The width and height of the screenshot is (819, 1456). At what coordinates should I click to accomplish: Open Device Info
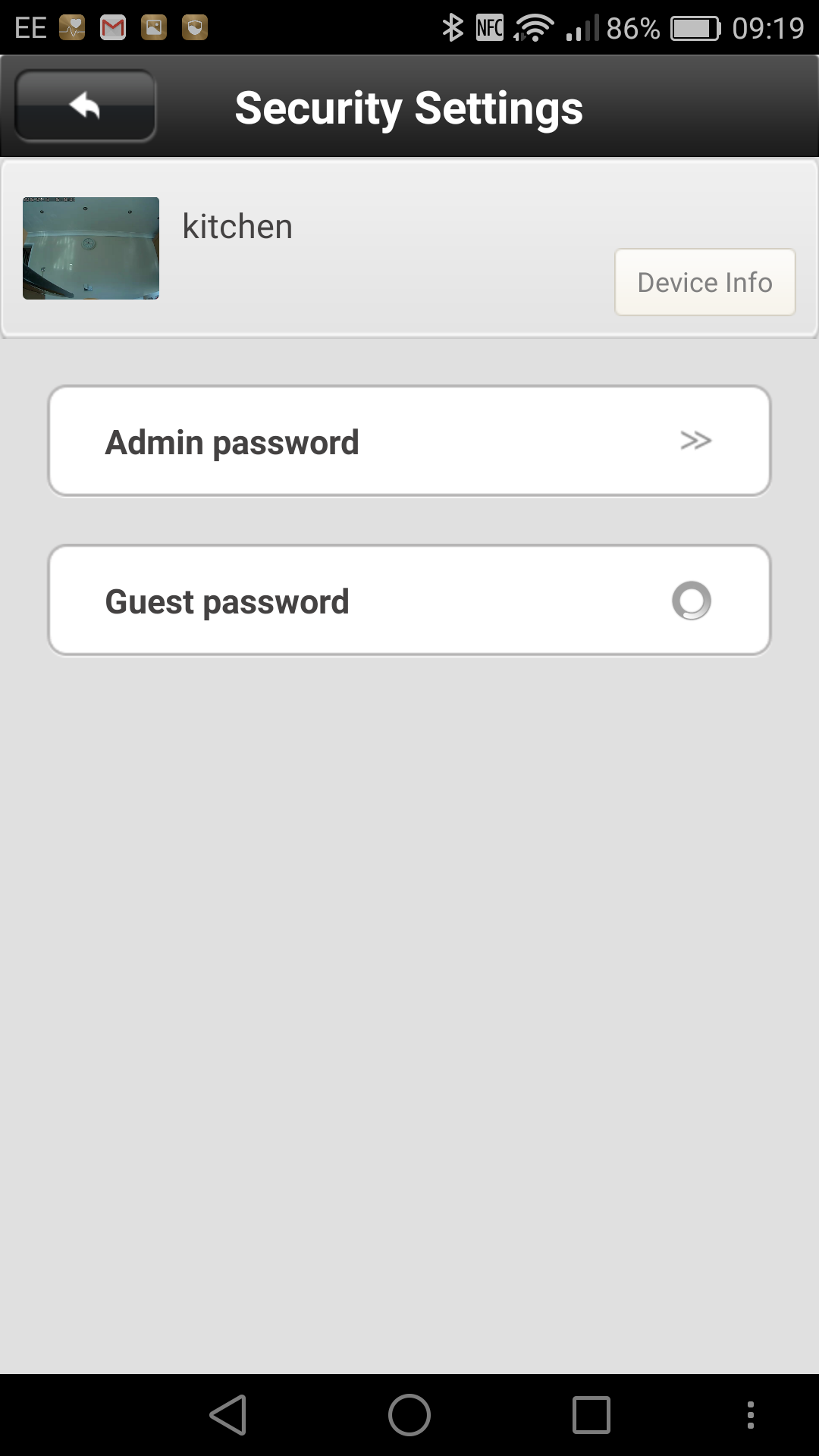[x=704, y=282]
